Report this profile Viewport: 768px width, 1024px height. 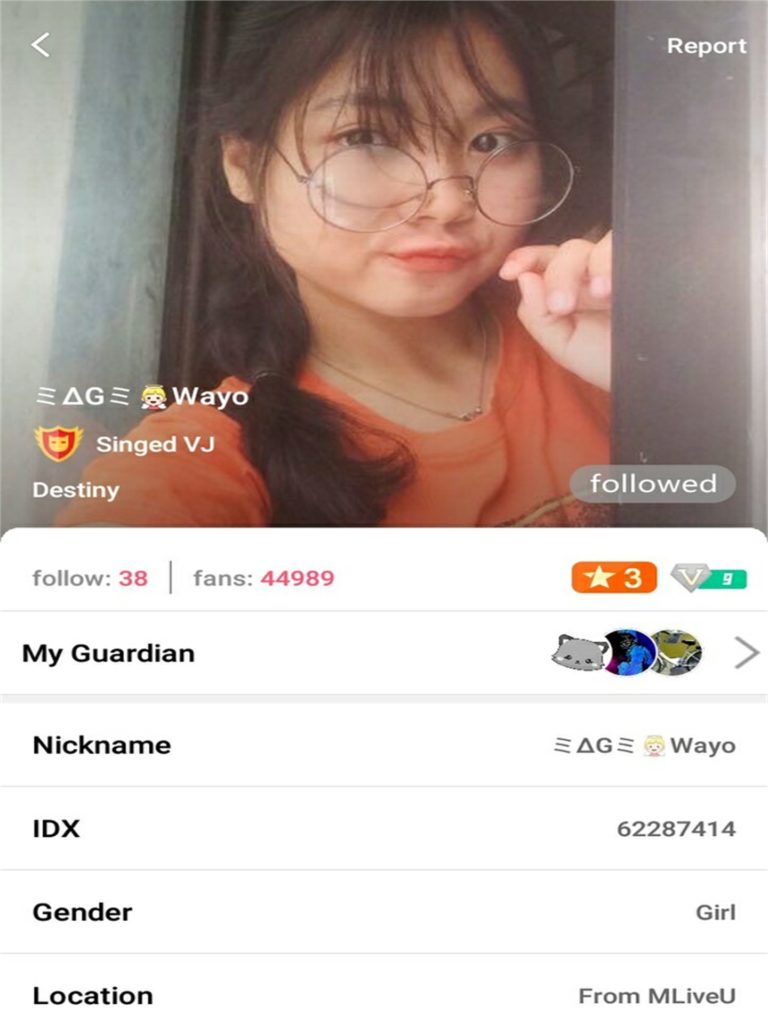pos(706,46)
